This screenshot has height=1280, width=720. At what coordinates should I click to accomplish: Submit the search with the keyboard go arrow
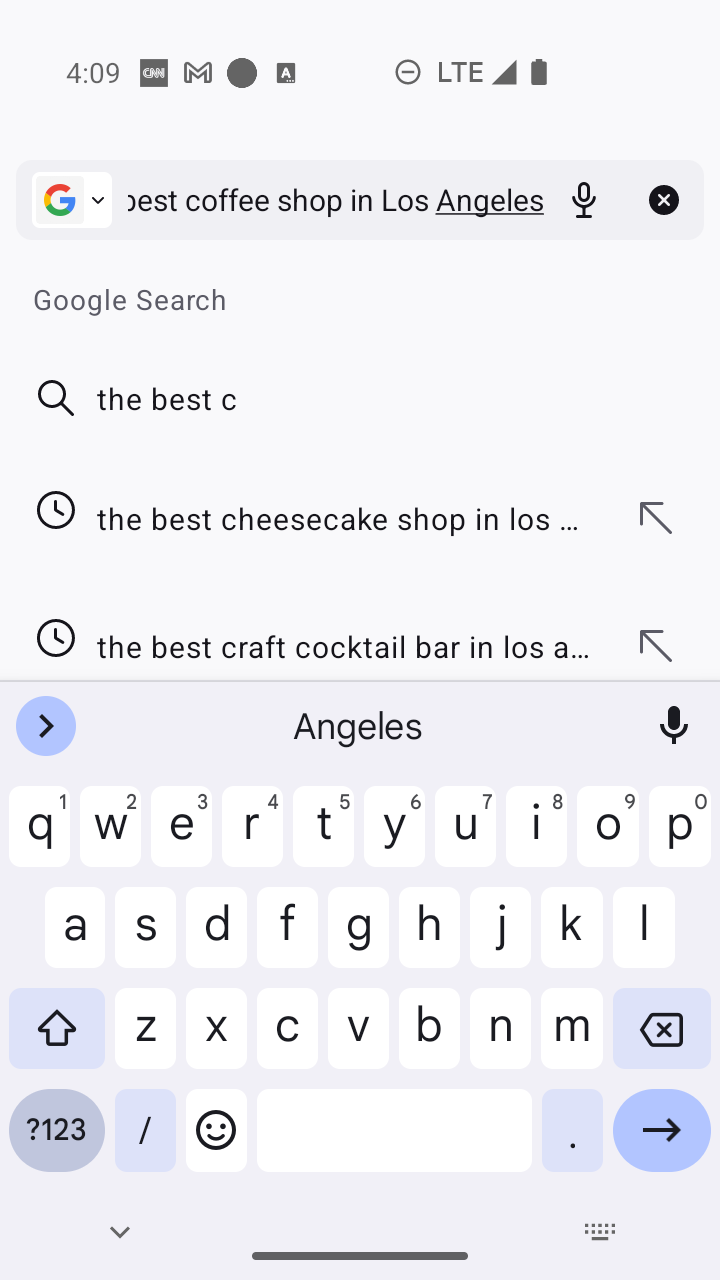pyautogui.click(x=661, y=1130)
